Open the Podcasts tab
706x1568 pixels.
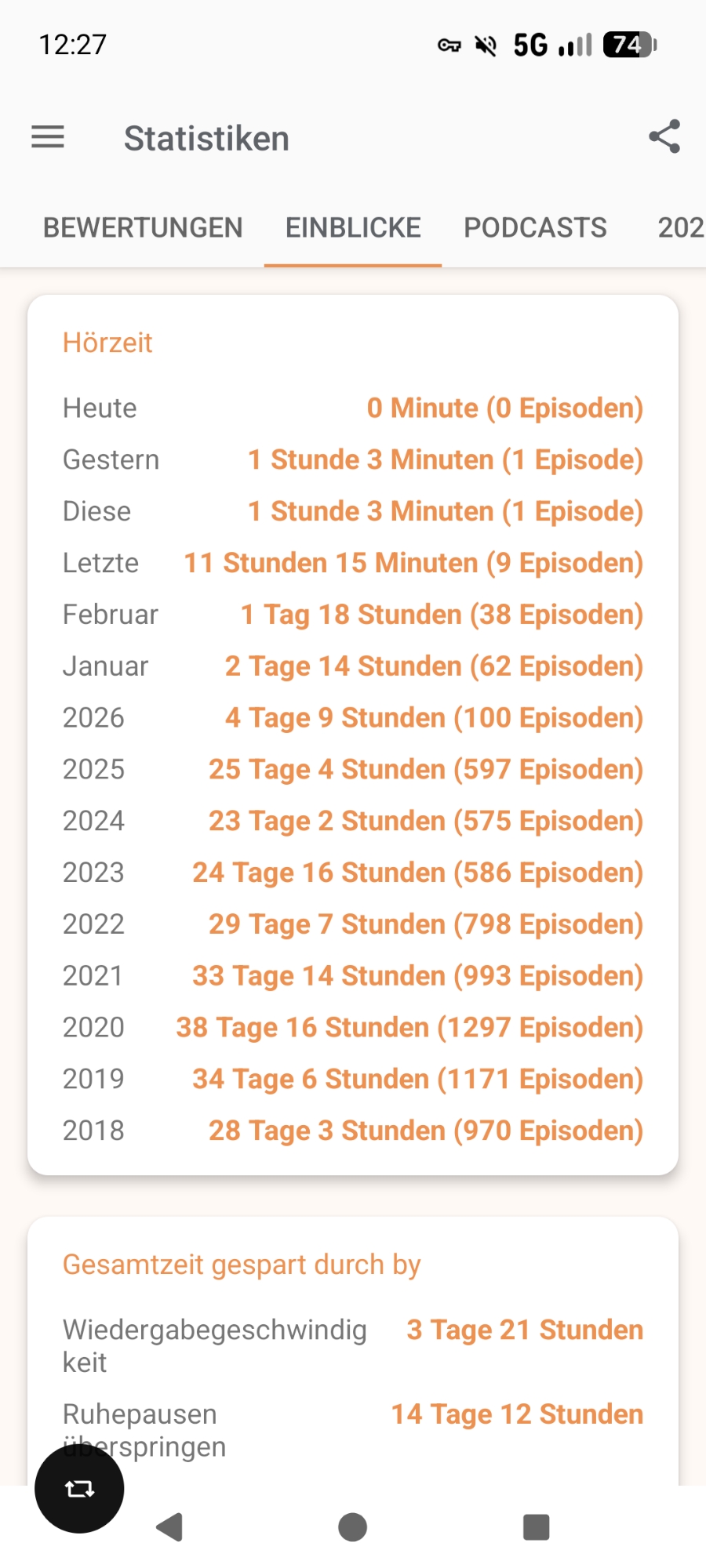(535, 227)
